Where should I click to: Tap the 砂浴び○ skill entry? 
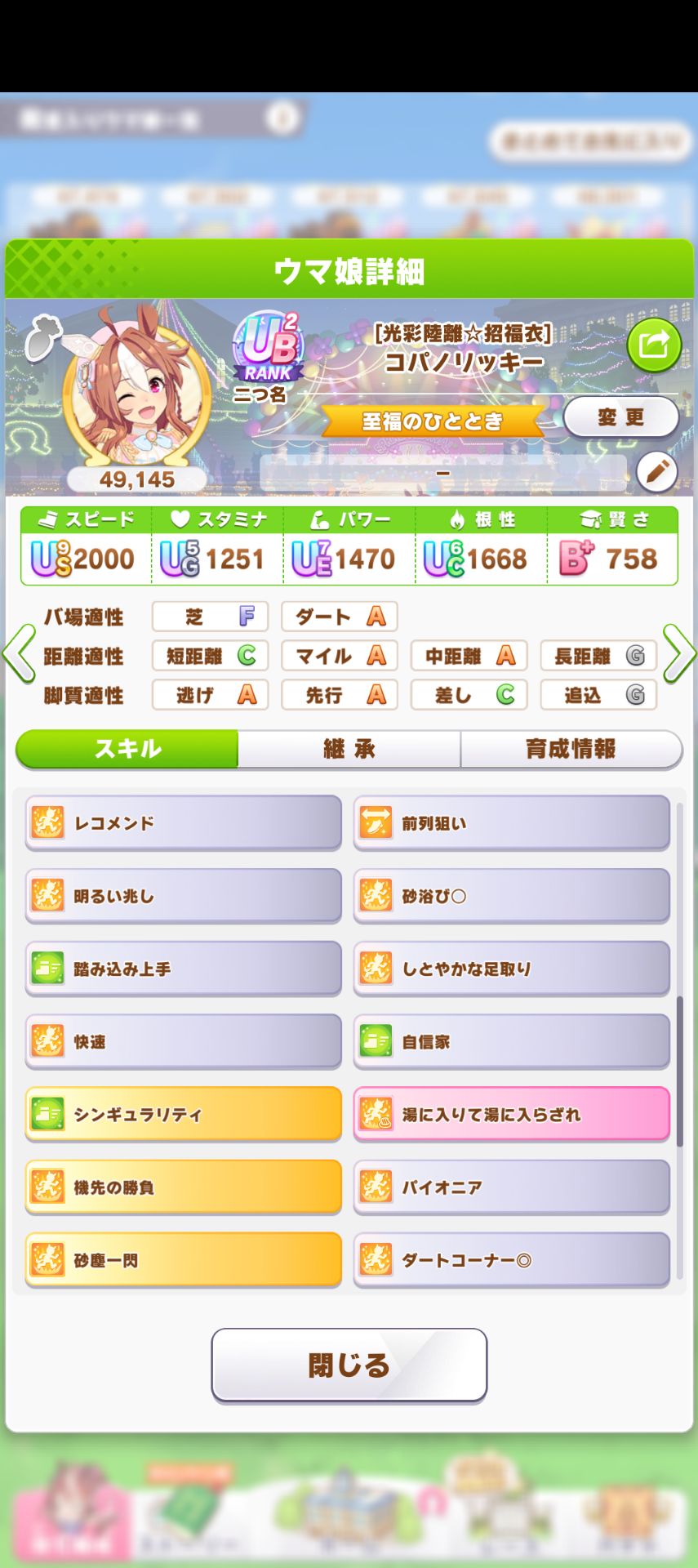pyautogui.click(x=512, y=896)
